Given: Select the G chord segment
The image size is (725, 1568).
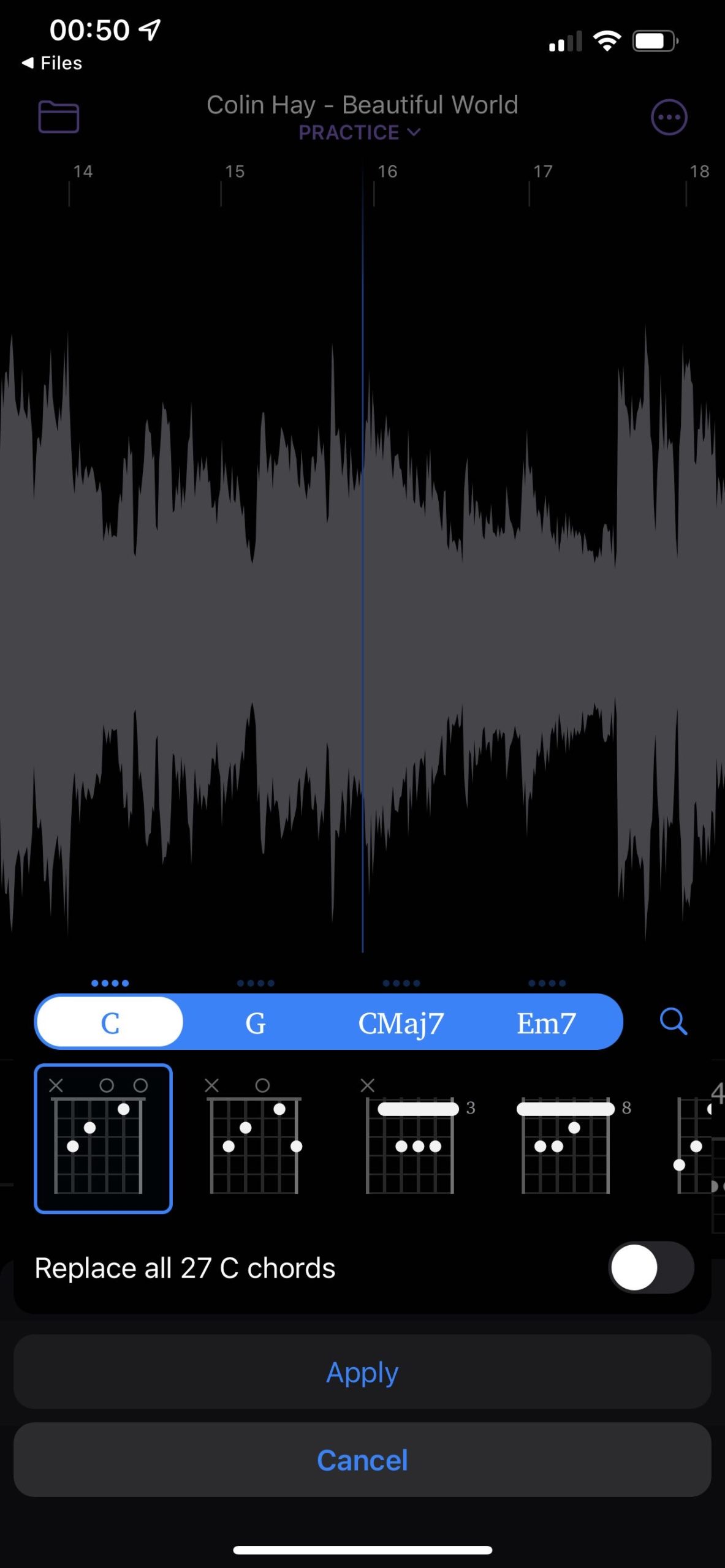Looking at the screenshot, I should pyautogui.click(x=256, y=1022).
